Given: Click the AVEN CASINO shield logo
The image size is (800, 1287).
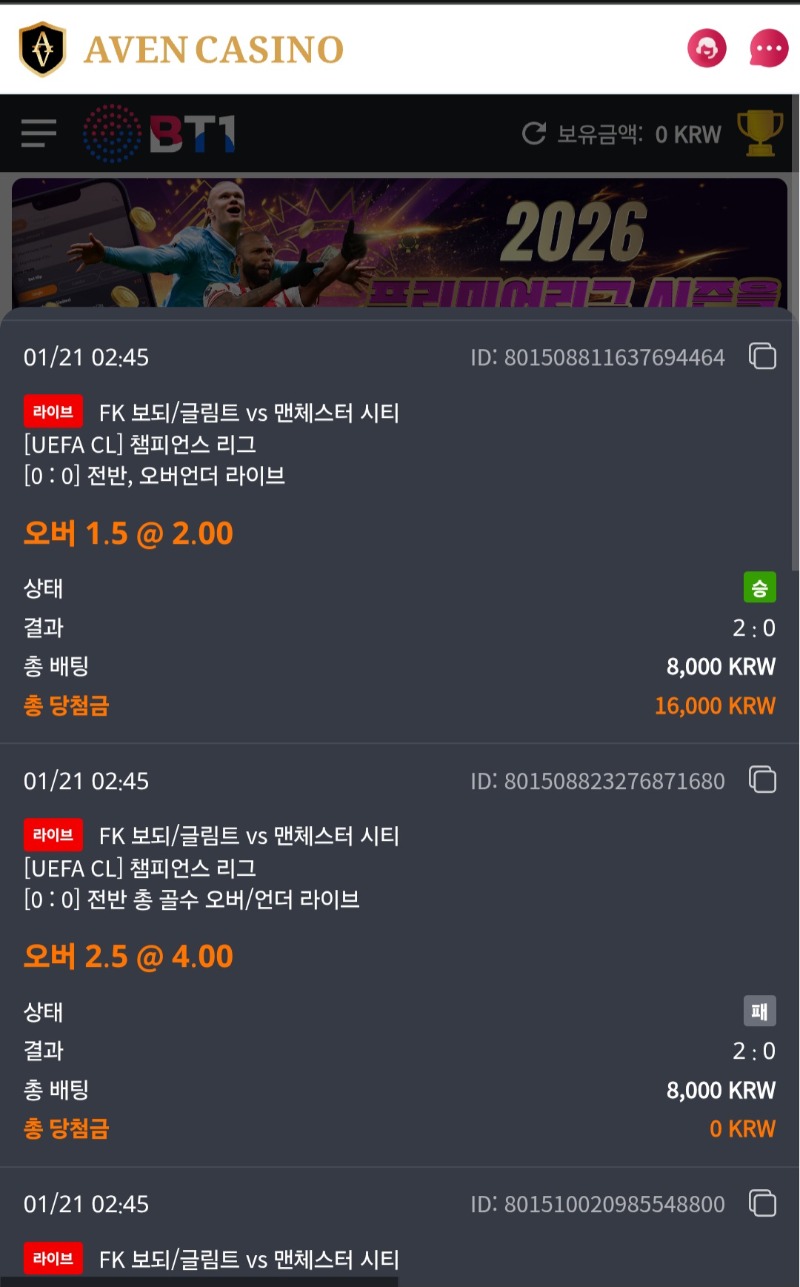Looking at the screenshot, I should pyautogui.click(x=42, y=48).
